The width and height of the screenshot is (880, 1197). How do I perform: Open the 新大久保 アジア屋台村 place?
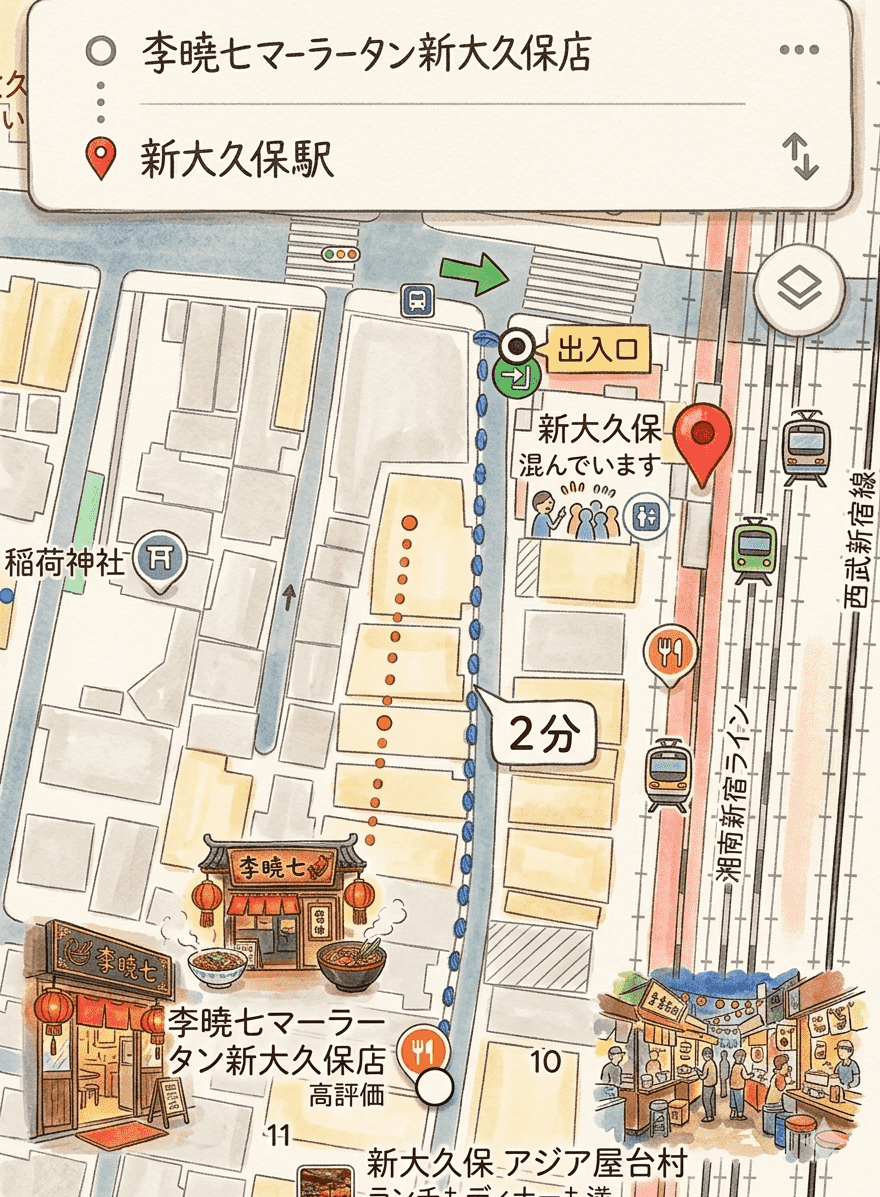527,1163
